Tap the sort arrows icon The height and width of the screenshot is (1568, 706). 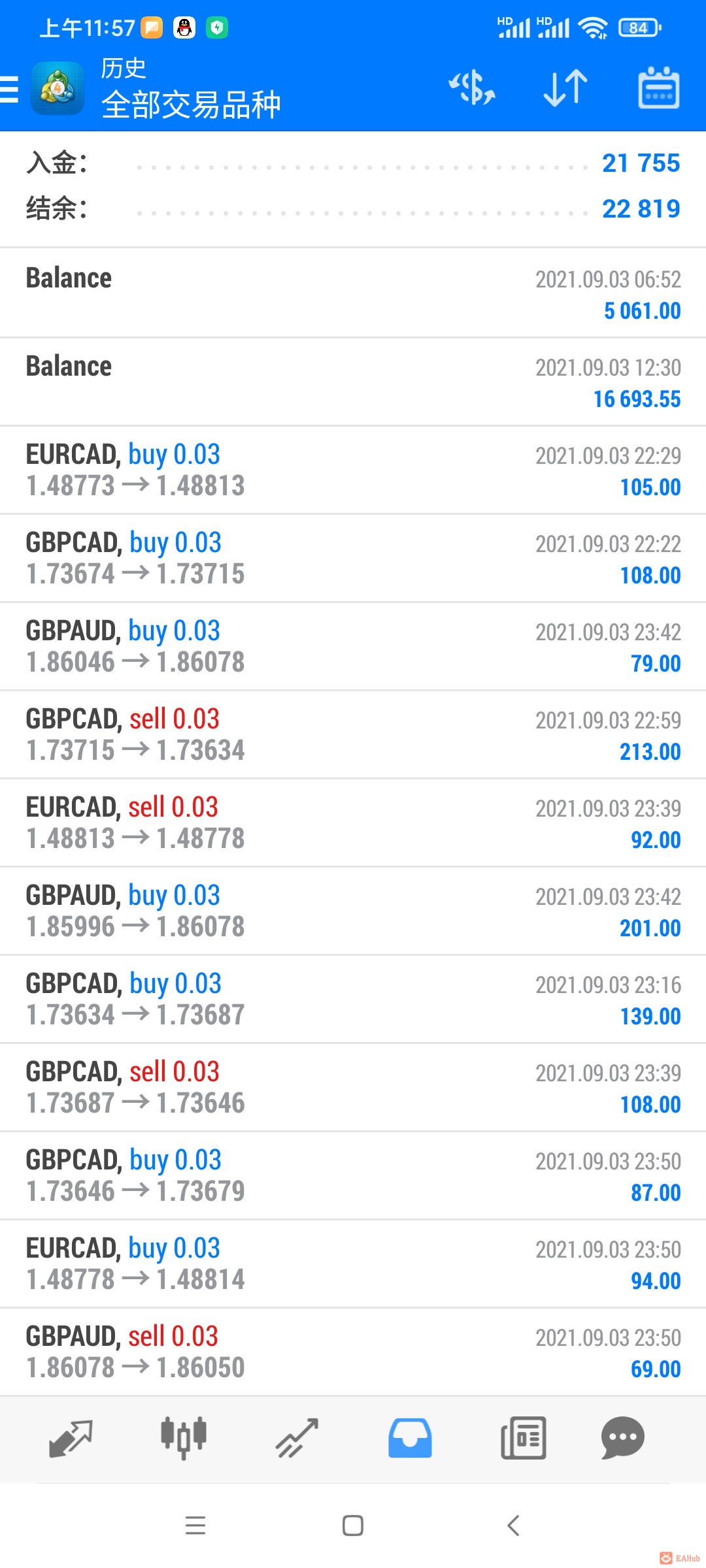click(x=565, y=88)
